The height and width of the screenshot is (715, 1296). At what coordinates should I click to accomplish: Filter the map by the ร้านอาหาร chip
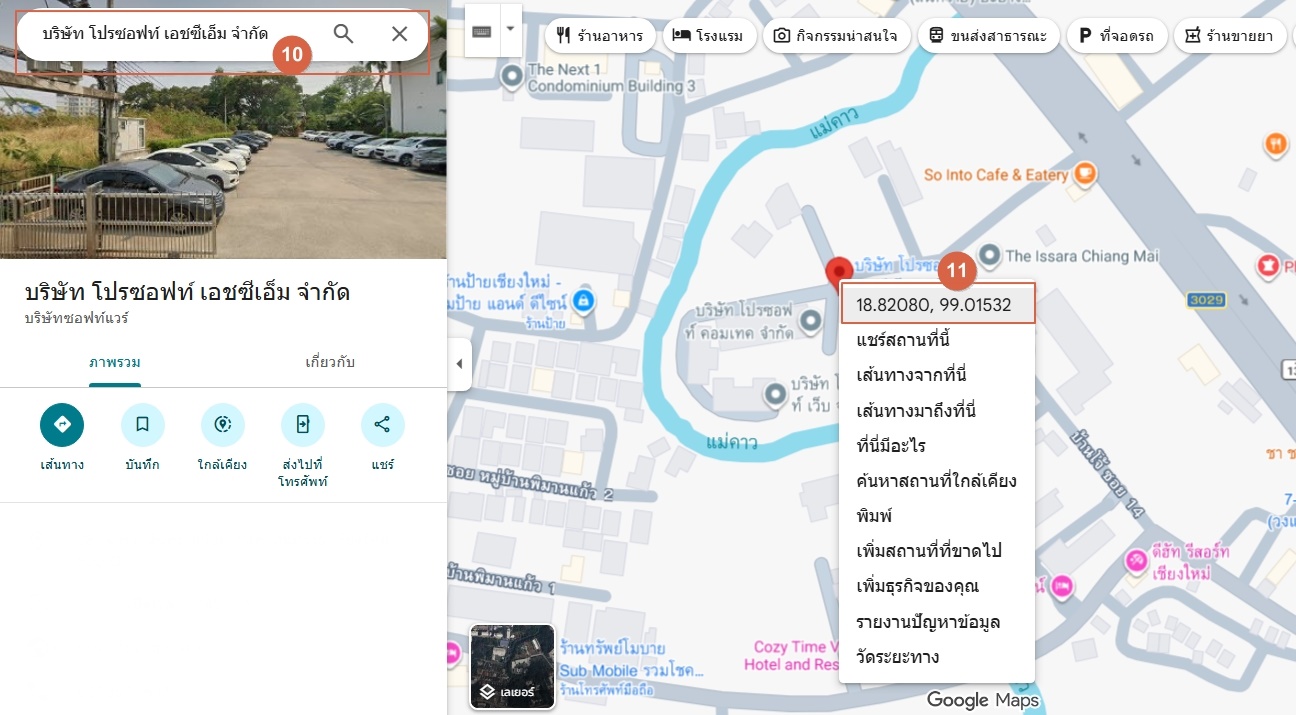[x=600, y=36]
